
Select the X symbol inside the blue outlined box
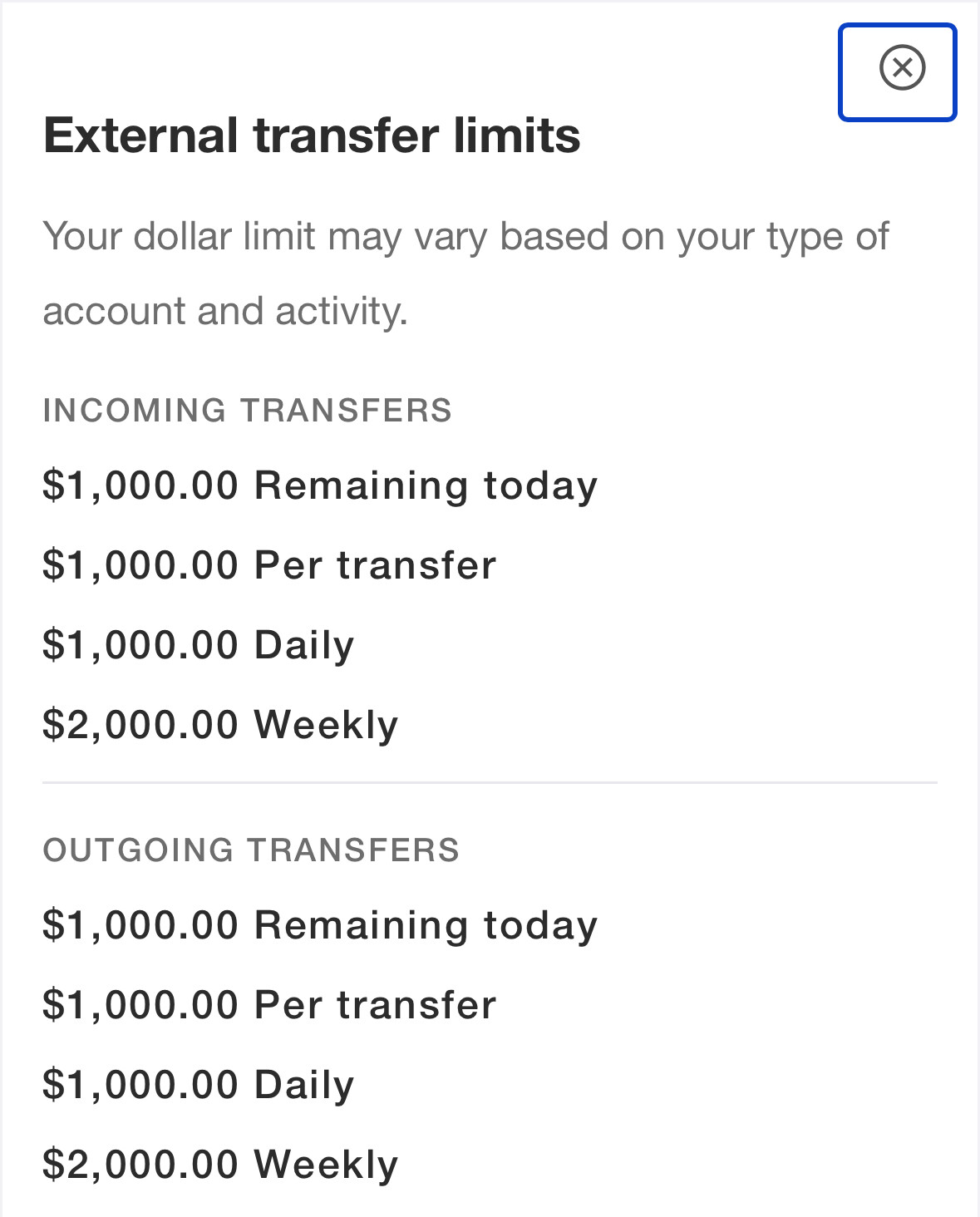click(x=903, y=67)
